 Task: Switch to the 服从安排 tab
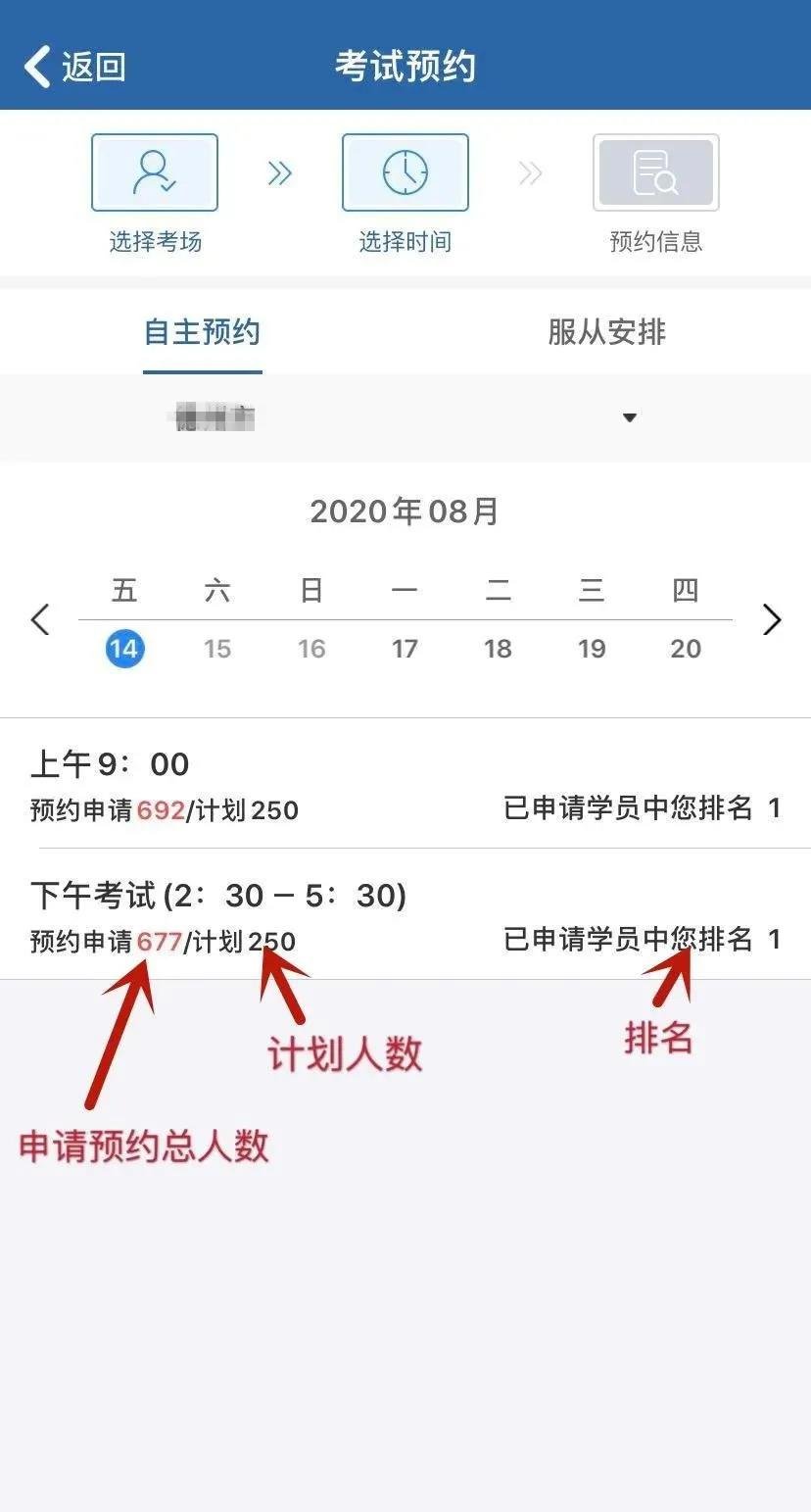(606, 332)
